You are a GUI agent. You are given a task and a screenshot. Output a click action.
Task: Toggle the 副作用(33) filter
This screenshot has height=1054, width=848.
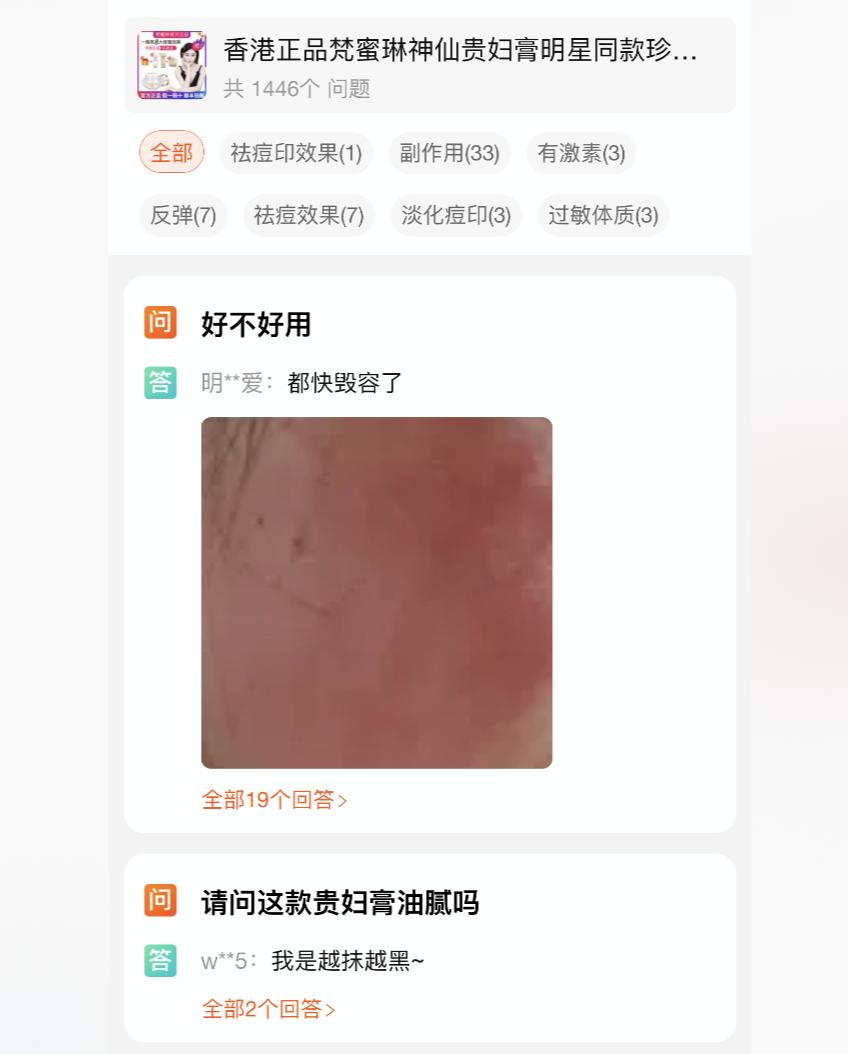pos(449,152)
